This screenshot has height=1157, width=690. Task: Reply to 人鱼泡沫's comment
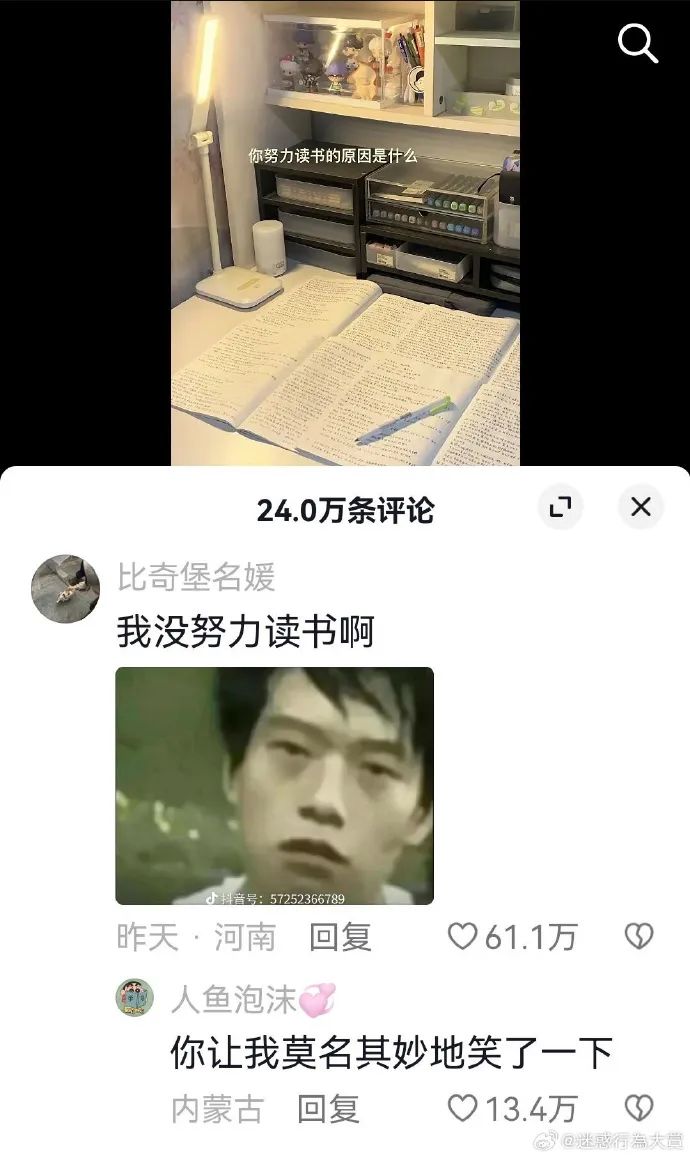(x=328, y=1108)
